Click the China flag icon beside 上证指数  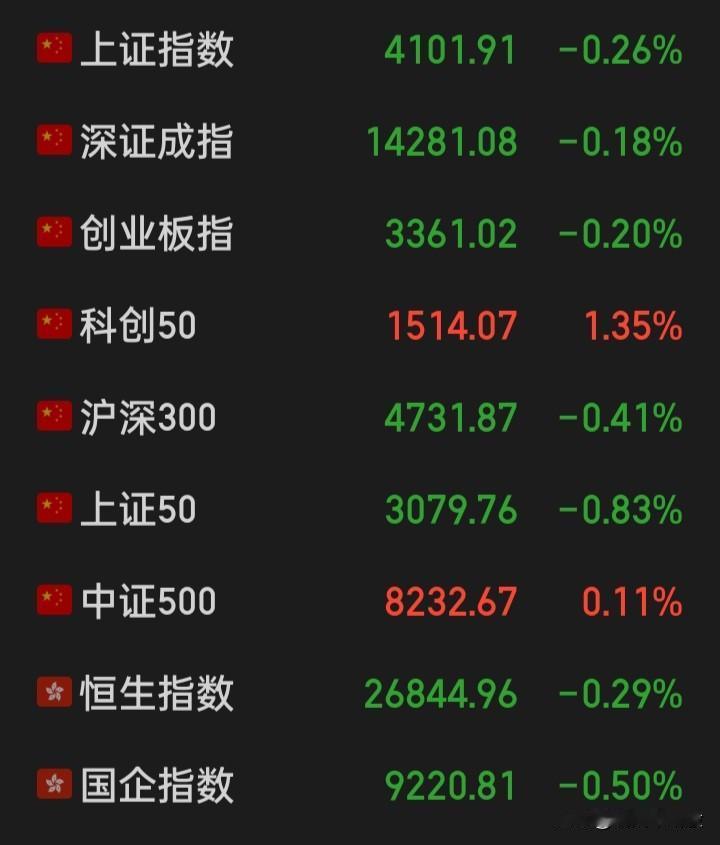coord(53,48)
